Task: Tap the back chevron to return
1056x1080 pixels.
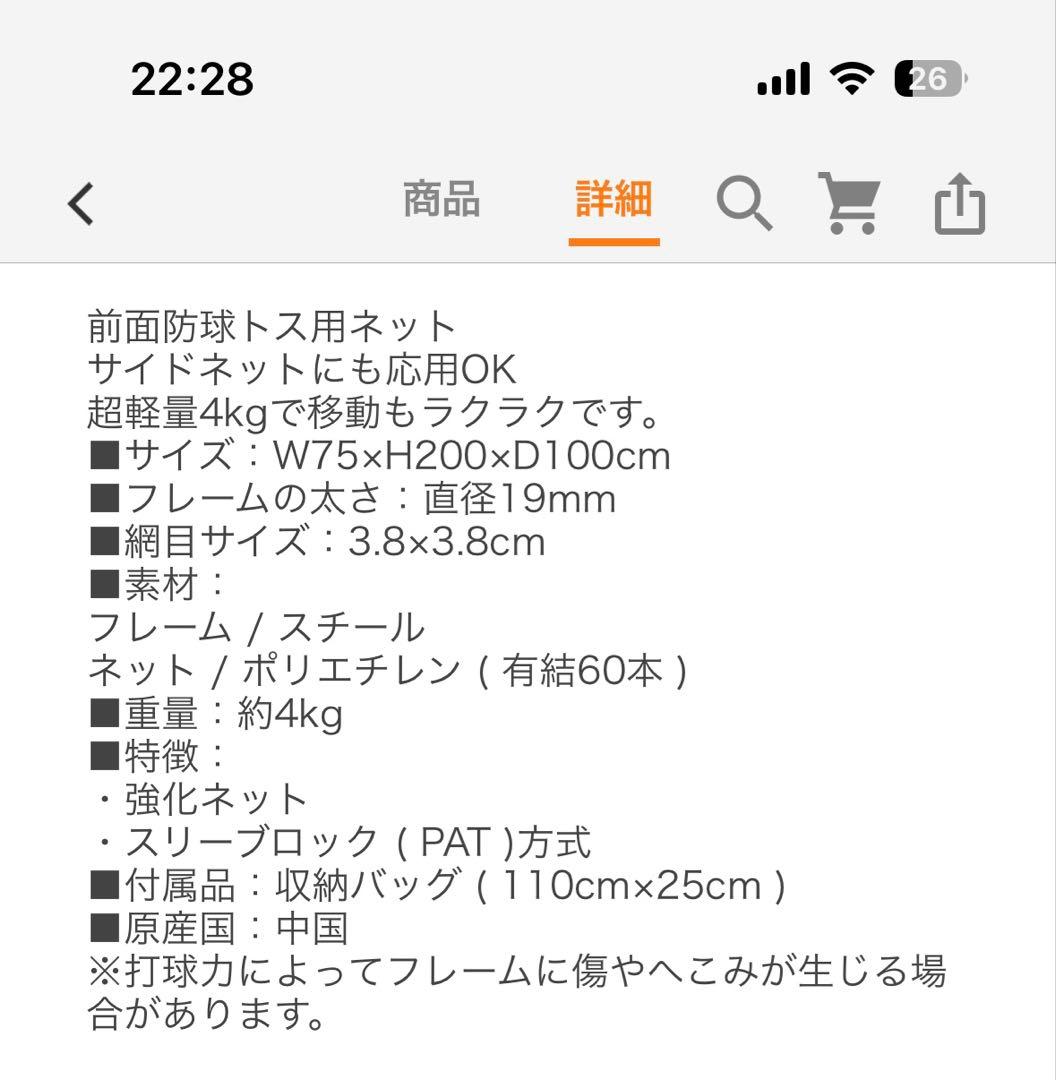Action: [82, 203]
